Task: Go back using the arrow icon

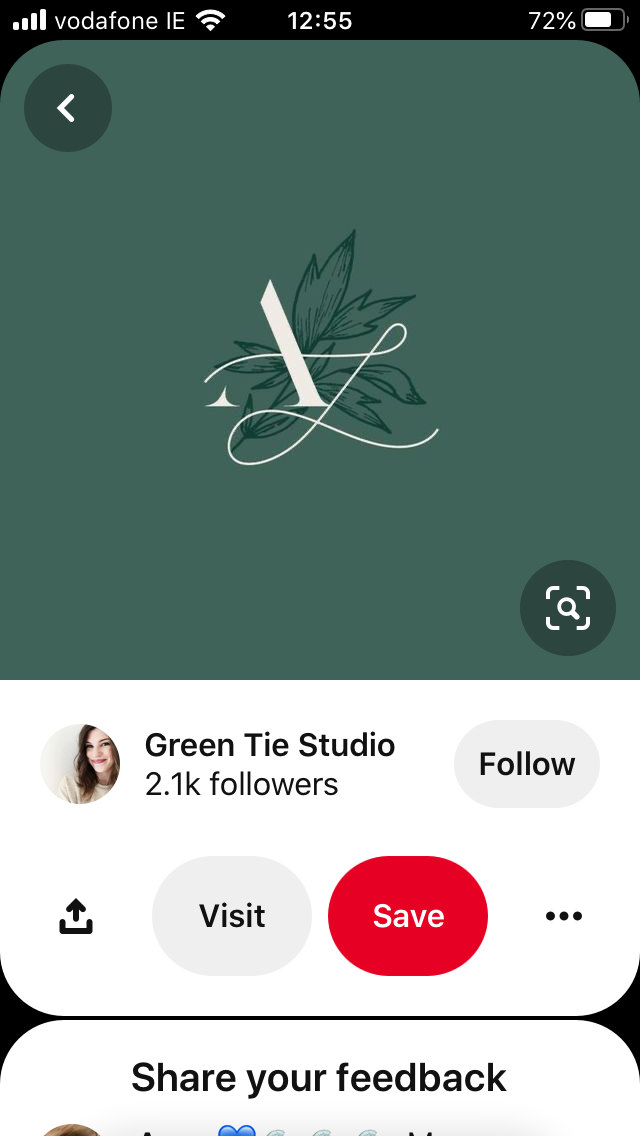Action: coord(67,108)
